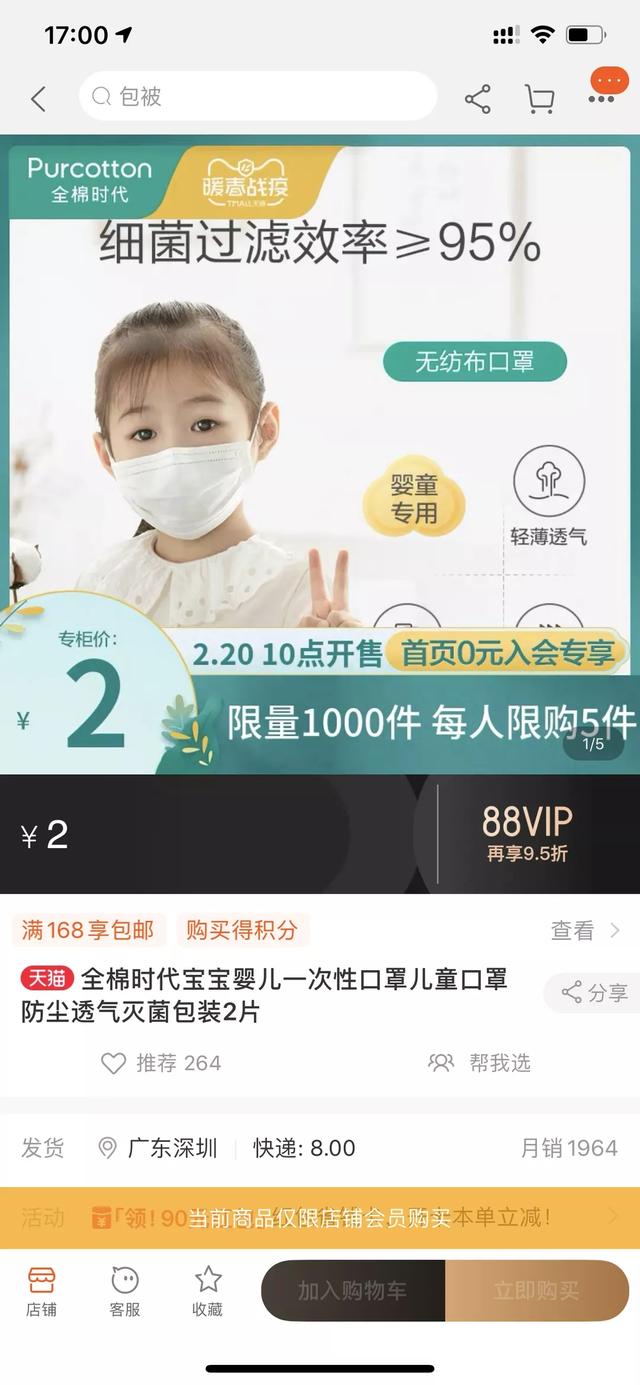Open the 活动 coupon banner row

(320, 1217)
